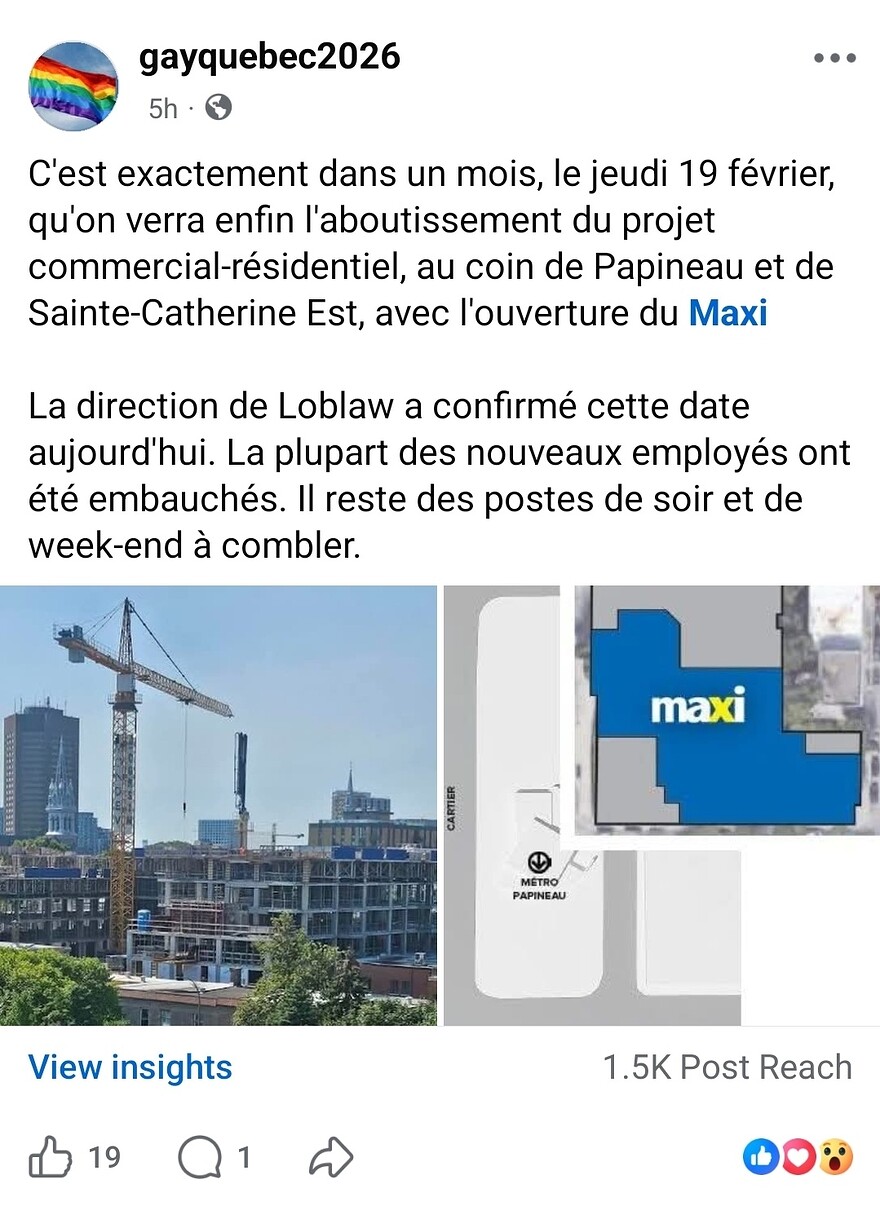Click the comment speech bubble icon
The image size is (880, 1206).
[x=200, y=1157]
